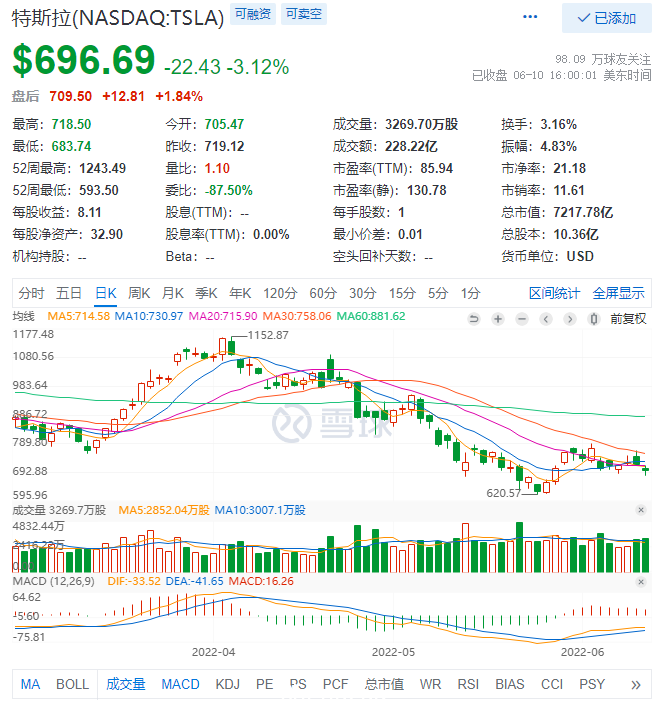Image resolution: width=667 pixels, height=706 pixels.
Task: Show the 1分 interval chart
Action: tap(470, 293)
